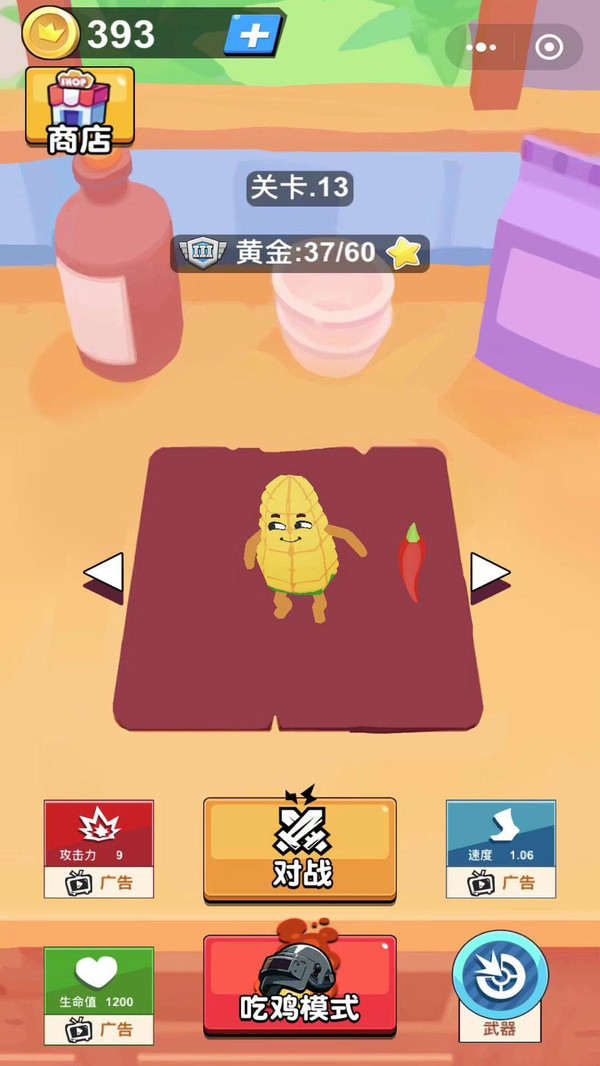Open the 商店 shop
The height and width of the screenshot is (1066, 600).
tap(79, 110)
